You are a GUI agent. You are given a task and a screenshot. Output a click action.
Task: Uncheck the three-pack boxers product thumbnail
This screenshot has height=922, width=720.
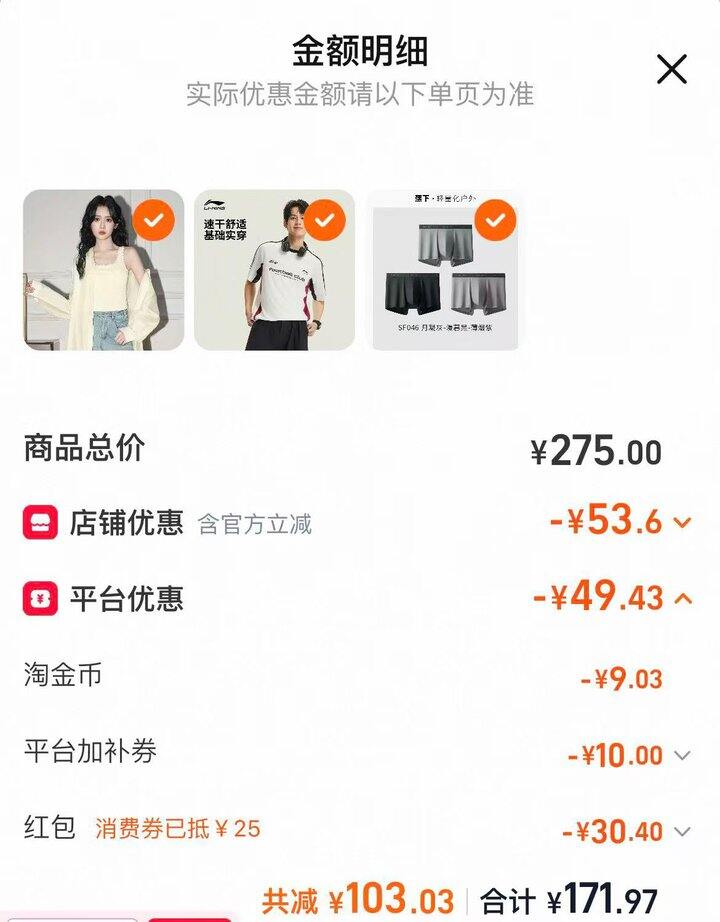(x=495, y=219)
